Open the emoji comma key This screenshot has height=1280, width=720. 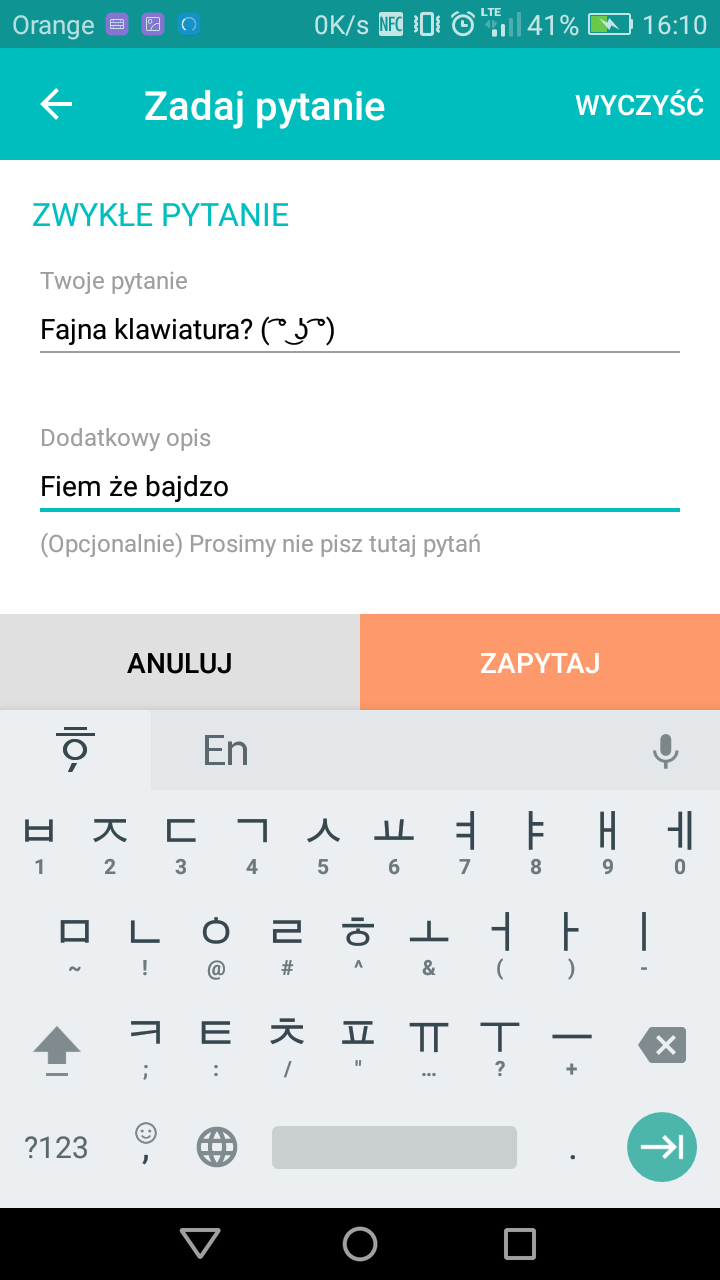(x=146, y=1145)
